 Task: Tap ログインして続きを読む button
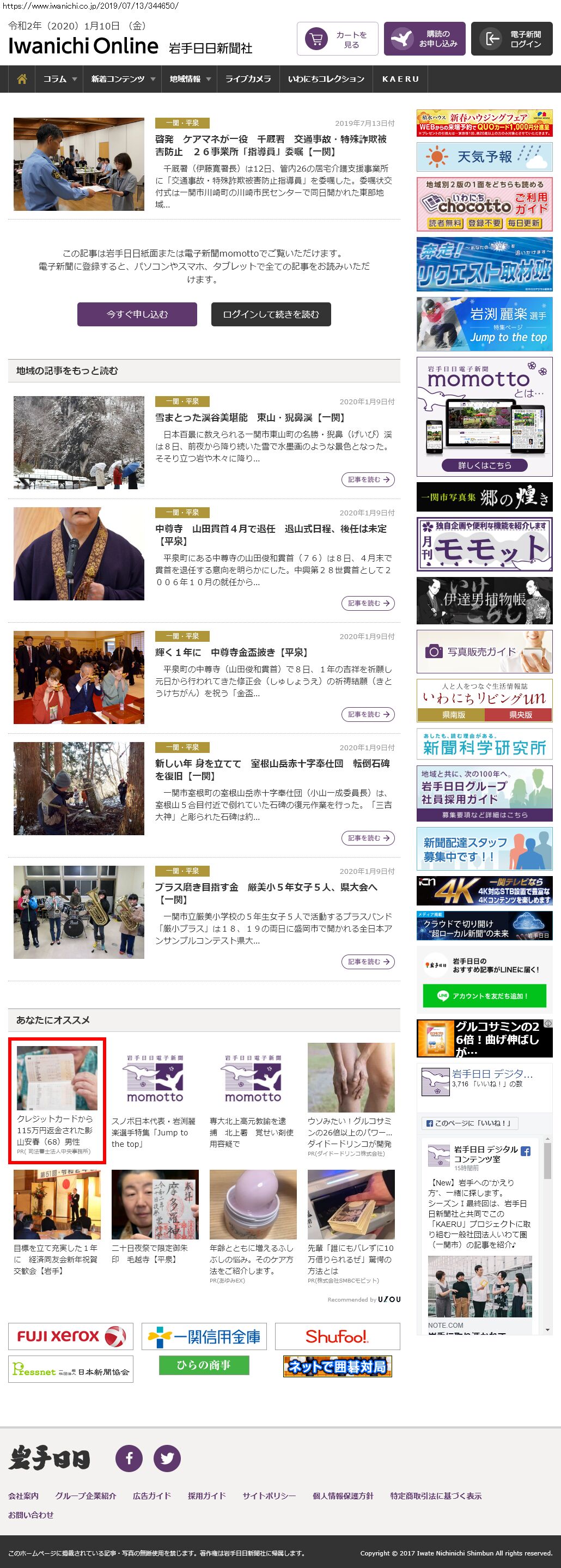[271, 314]
